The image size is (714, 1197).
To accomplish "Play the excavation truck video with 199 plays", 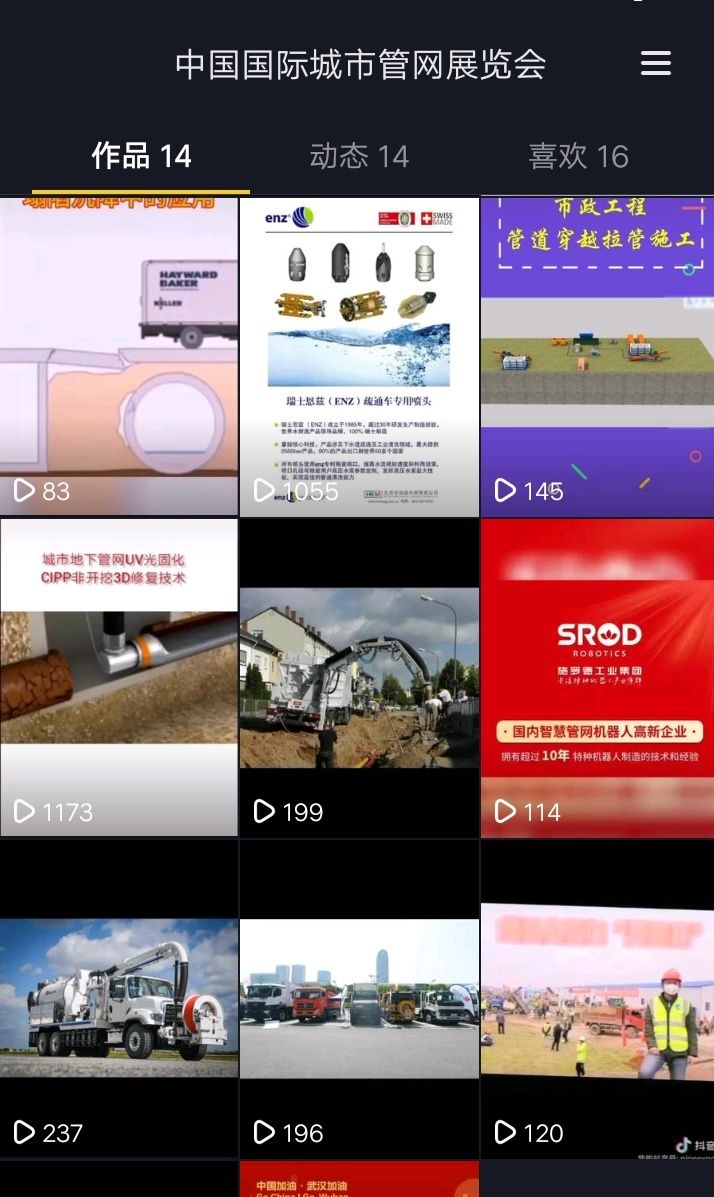I will (359, 677).
